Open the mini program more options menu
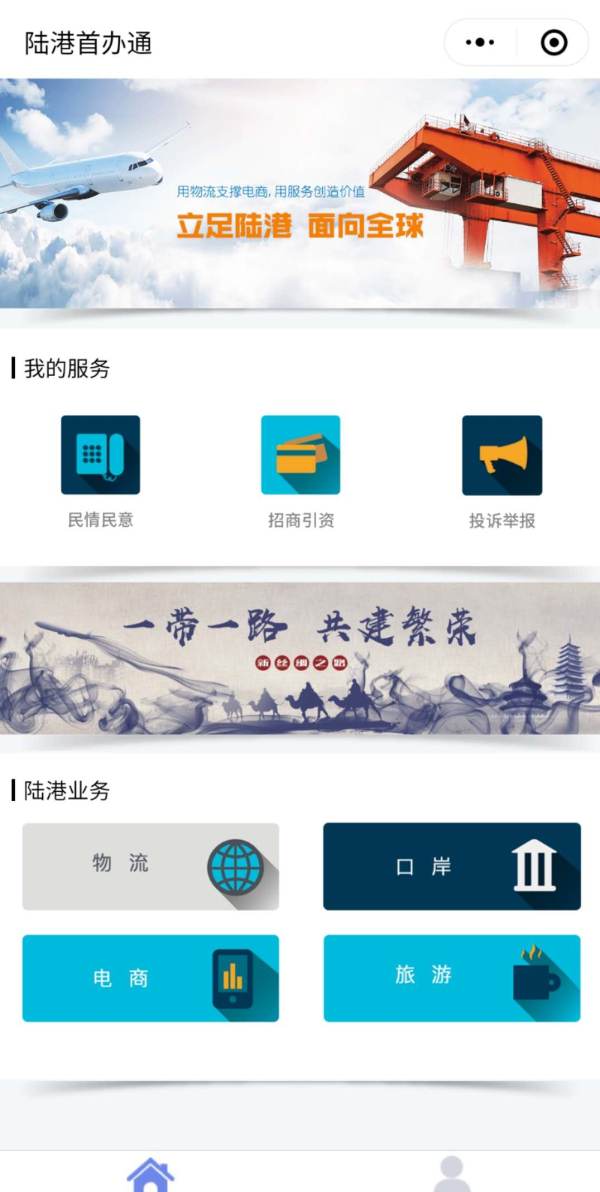This screenshot has height=1192, width=600. 481,43
